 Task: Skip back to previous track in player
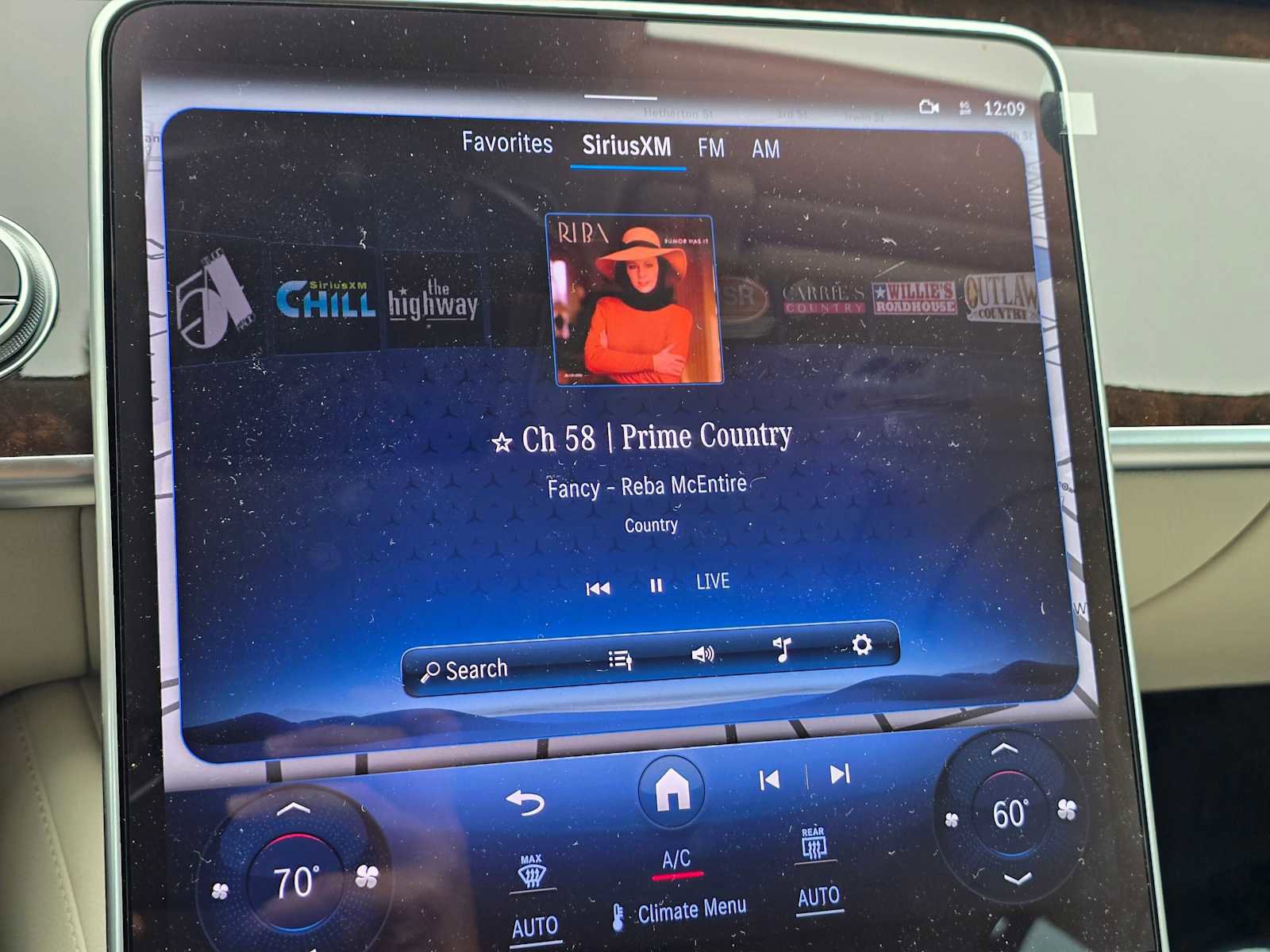[x=598, y=588]
